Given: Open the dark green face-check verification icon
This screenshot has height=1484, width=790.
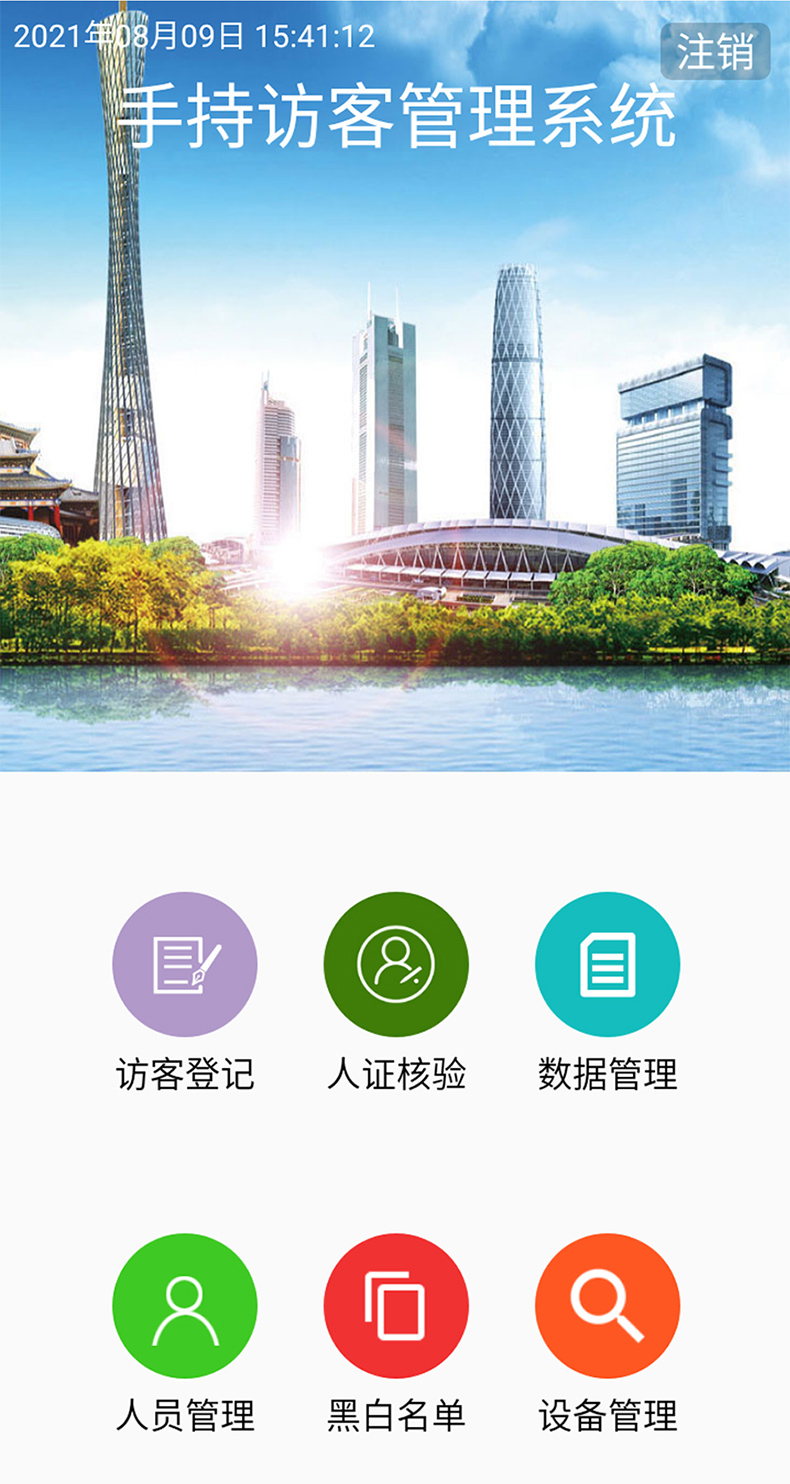Looking at the screenshot, I should point(396,962).
